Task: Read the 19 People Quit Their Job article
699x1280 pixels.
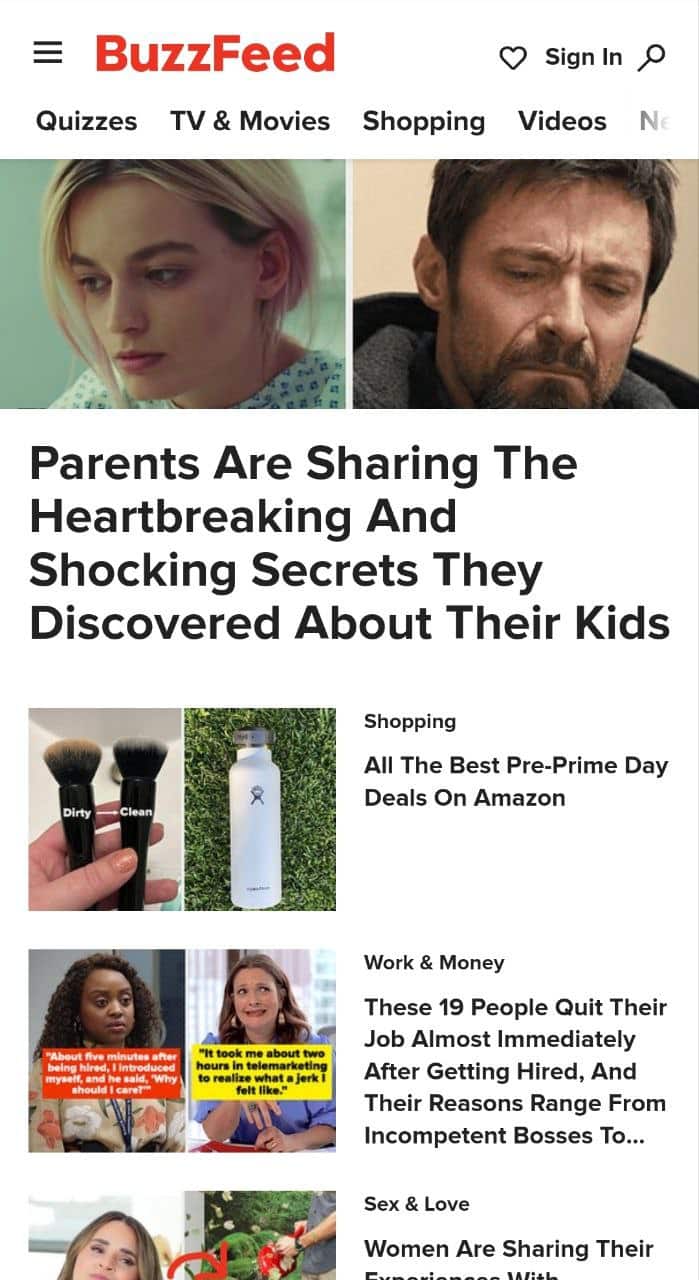Action: [x=515, y=1071]
